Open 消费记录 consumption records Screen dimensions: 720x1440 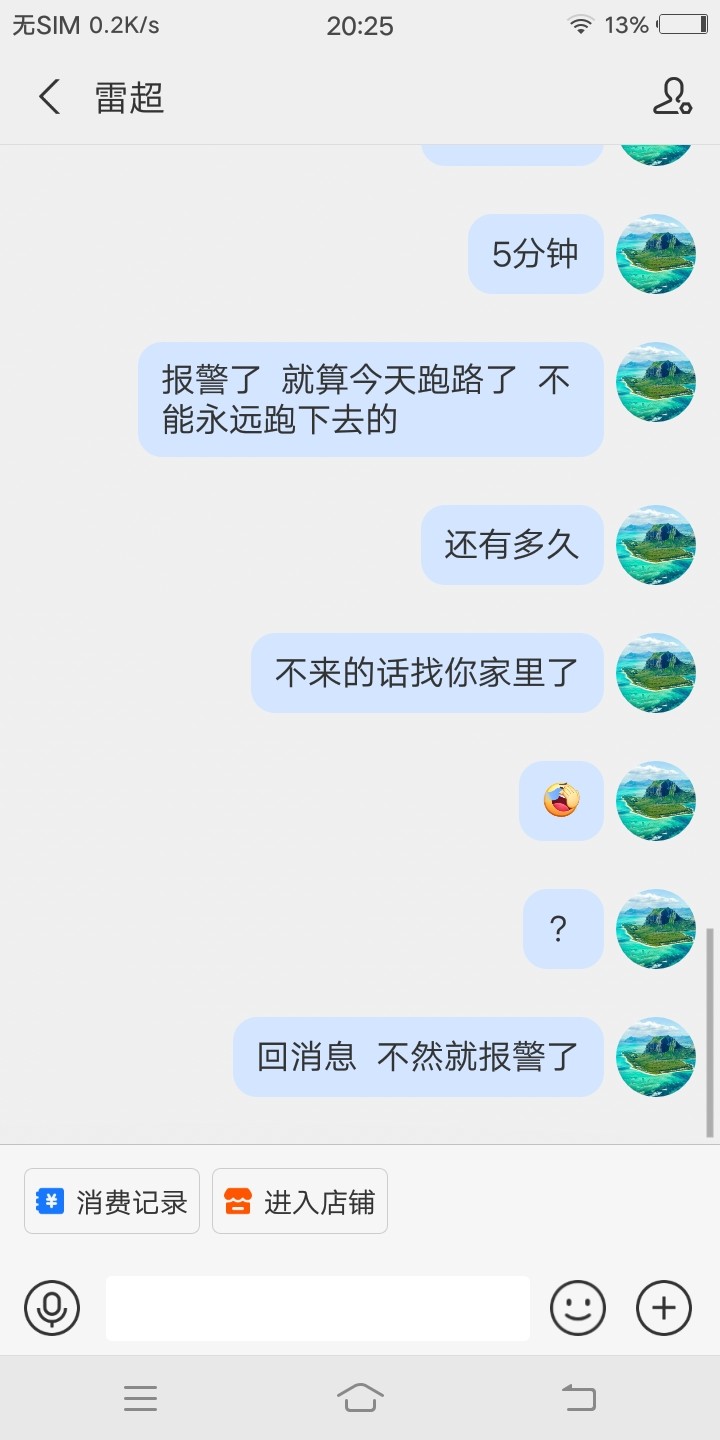point(112,1201)
